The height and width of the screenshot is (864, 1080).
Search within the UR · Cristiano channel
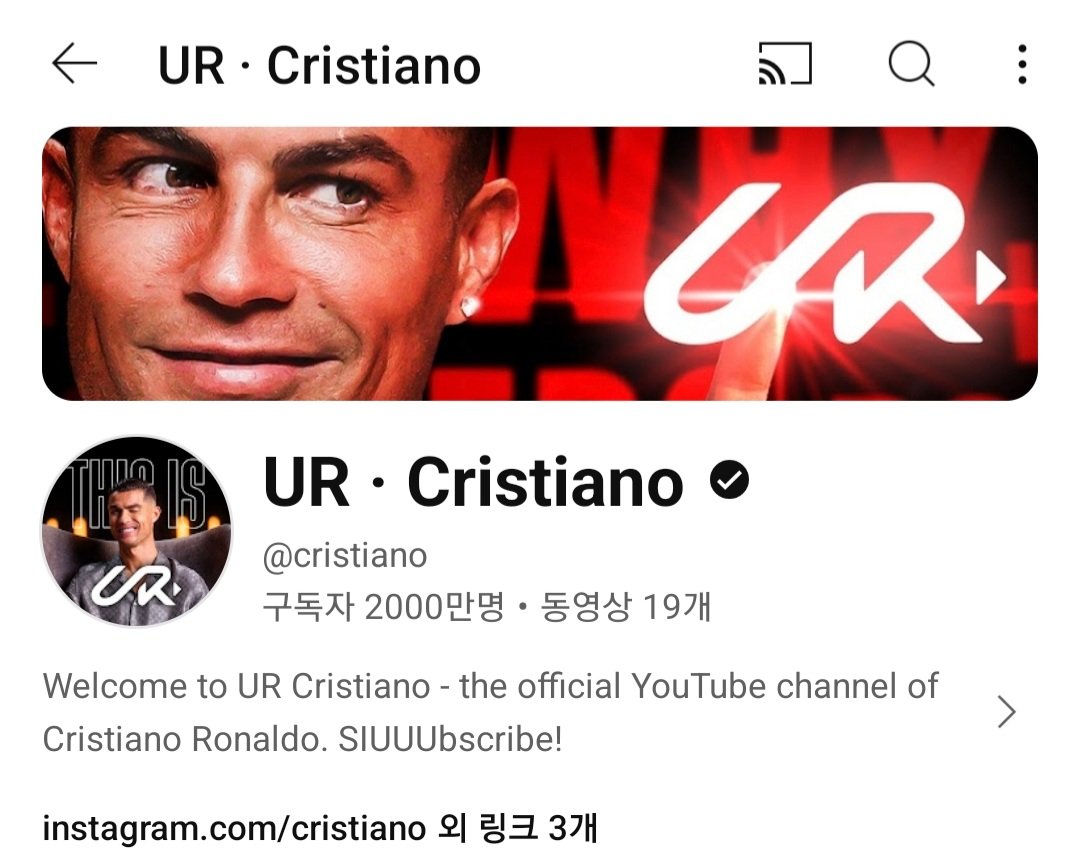911,65
